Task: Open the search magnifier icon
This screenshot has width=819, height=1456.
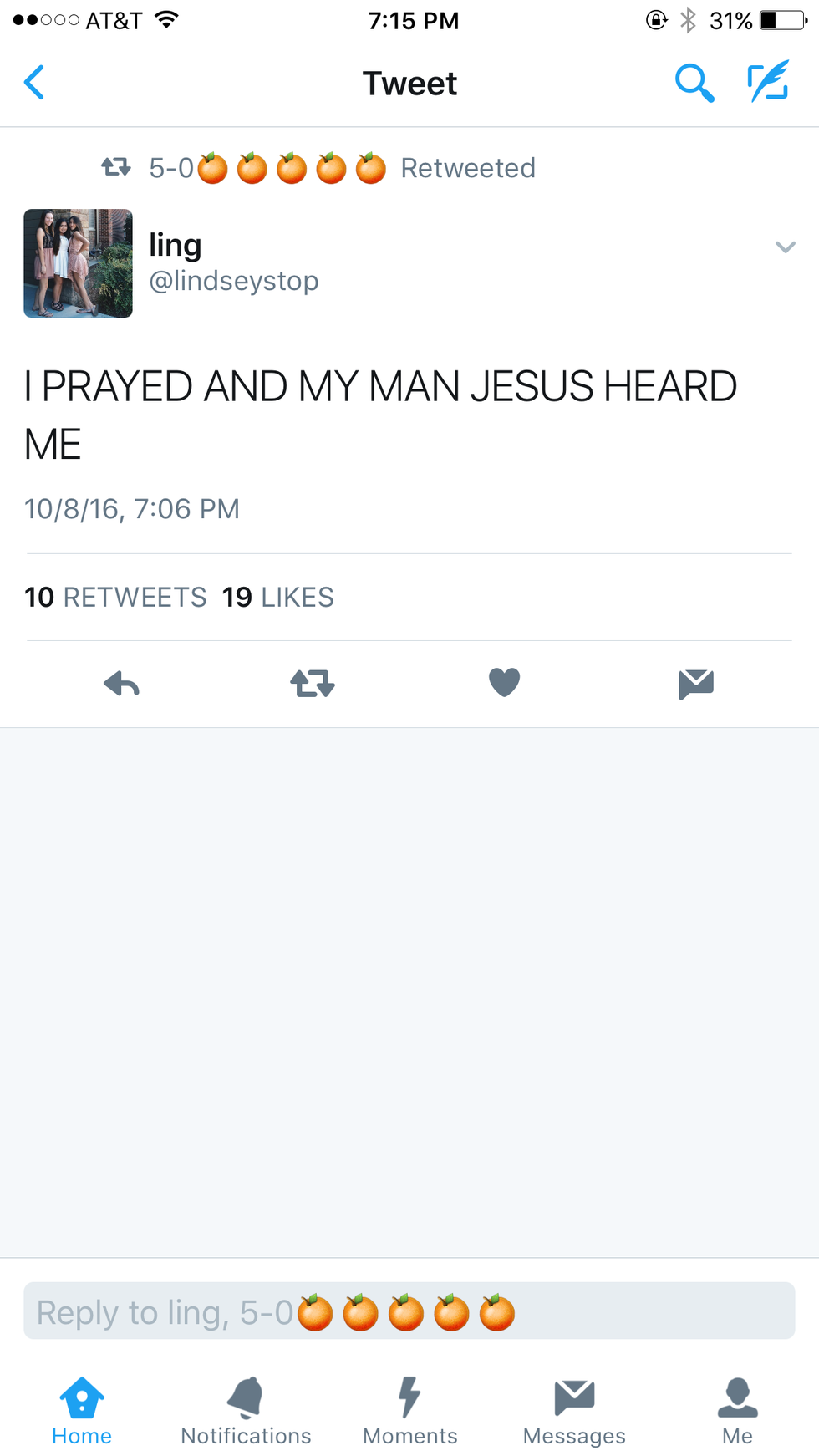Action: pyautogui.click(x=694, y=83)
